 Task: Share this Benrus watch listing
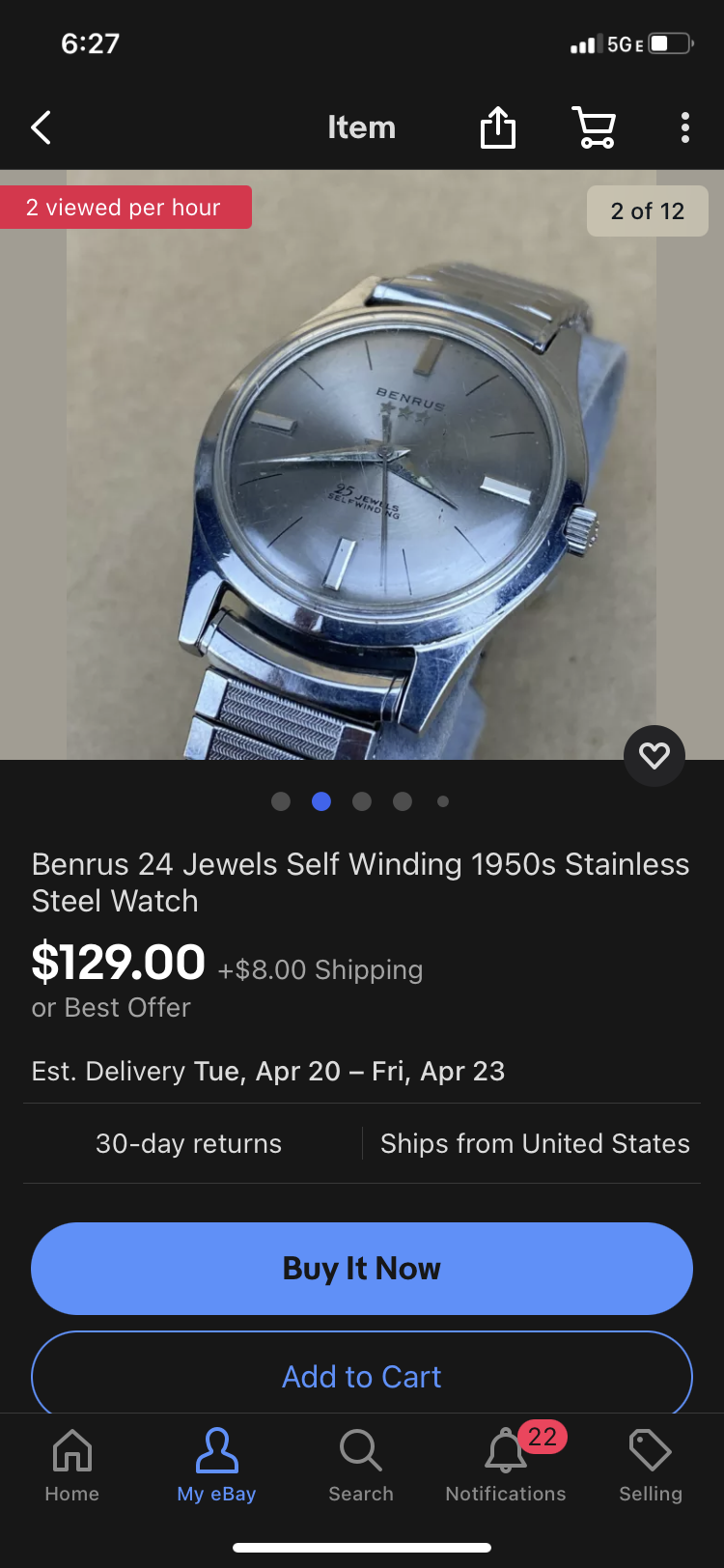click(x=498, y=127)
